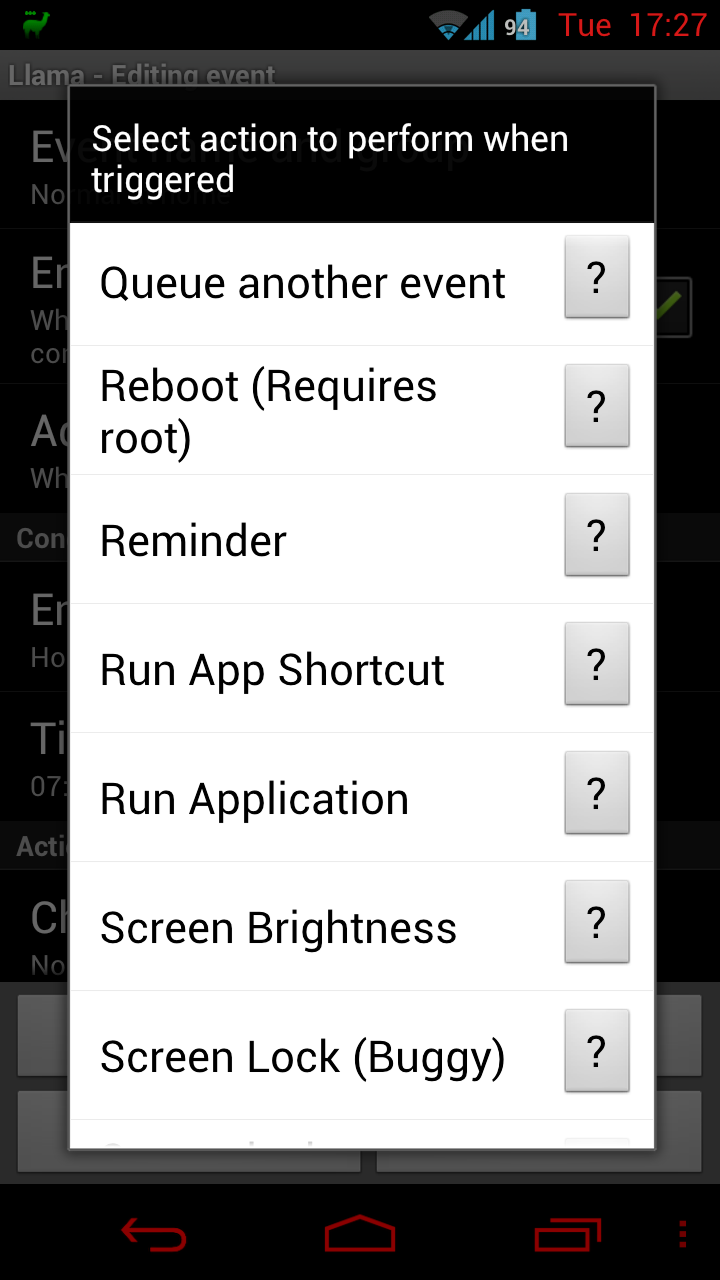This screenshot has height=1280, width=720.
Task: Show the Screen Brightness help info
Action: pos(597,922)
